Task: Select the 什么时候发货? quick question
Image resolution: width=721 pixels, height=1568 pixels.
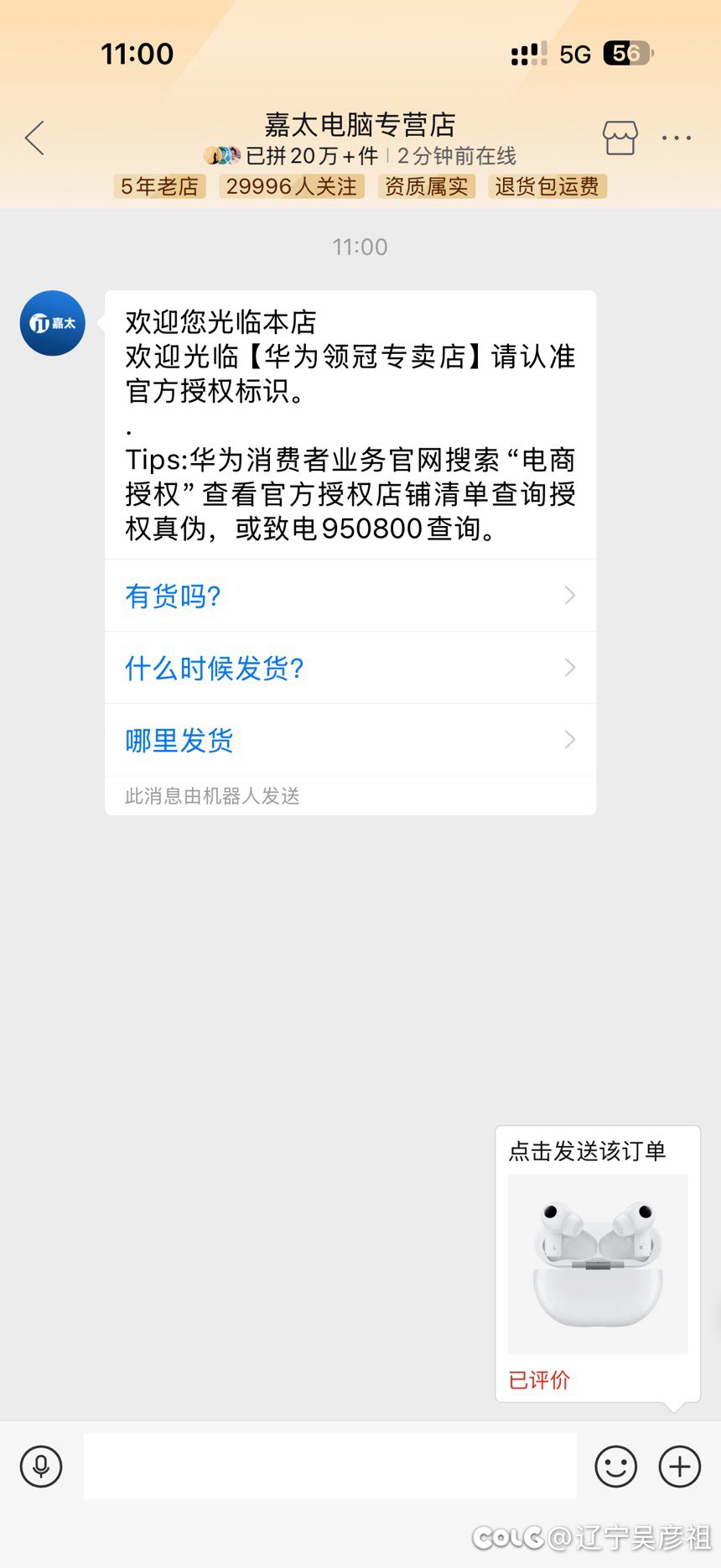Action: (x=350, y=668)
